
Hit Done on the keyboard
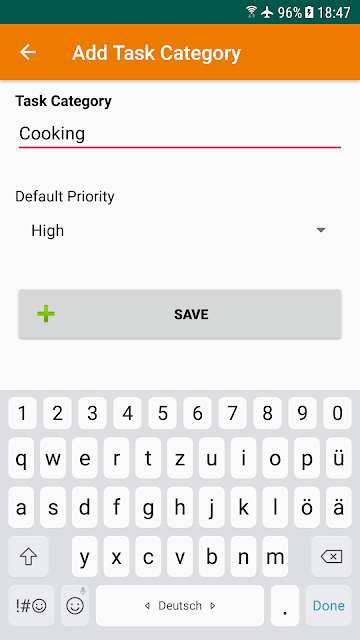pyautogui.click(x=329, y=606)
